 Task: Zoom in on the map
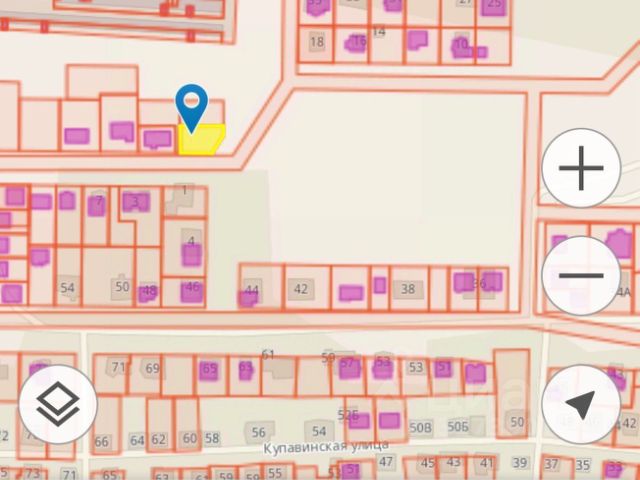click(x=581, y=168)
